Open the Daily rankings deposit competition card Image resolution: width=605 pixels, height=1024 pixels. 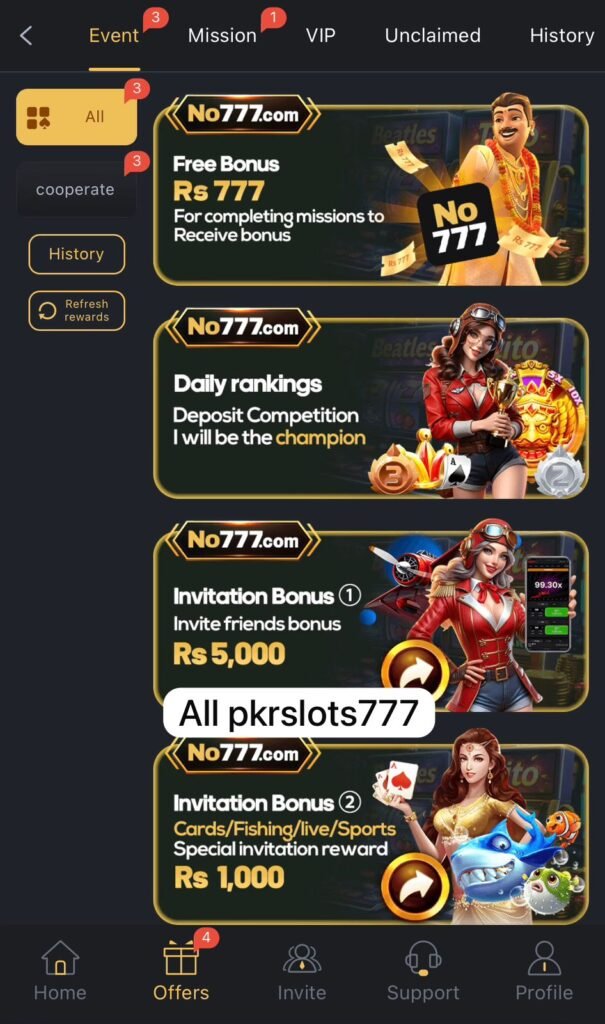click(370, 408)
